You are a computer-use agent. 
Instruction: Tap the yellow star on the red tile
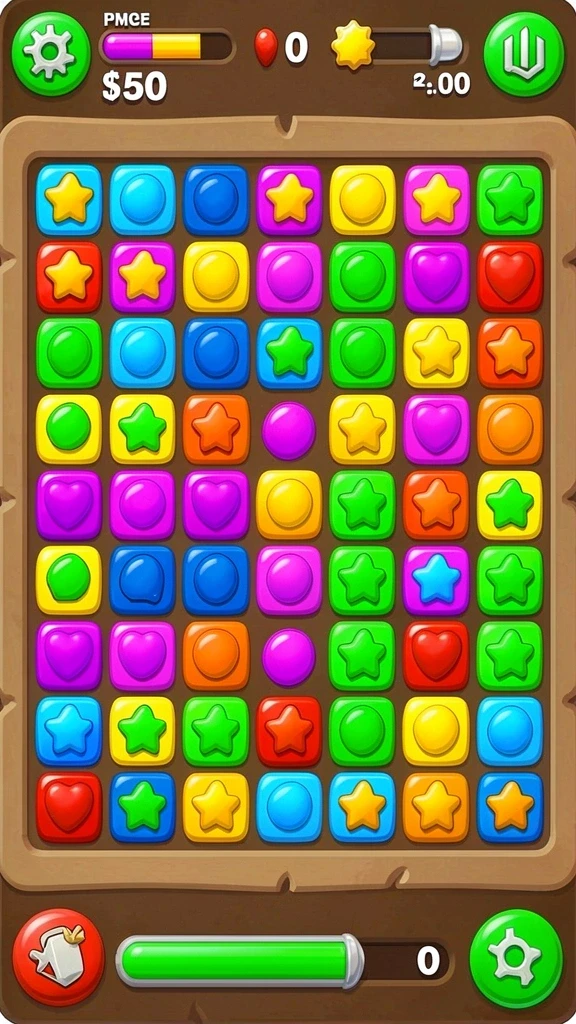(69, 276)
